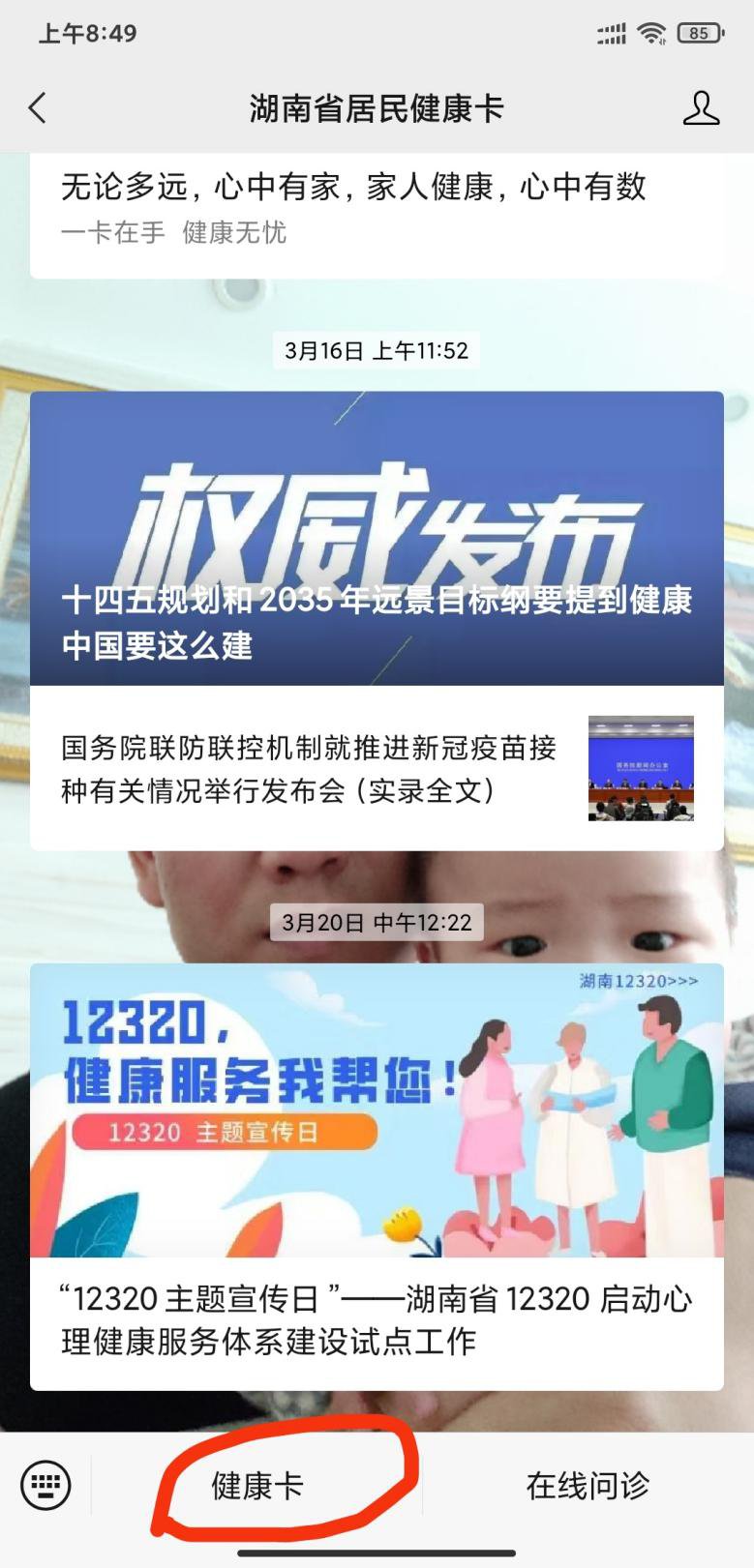The width and height of the screenshot is (754, 1568).
Task: Open the 在线问诊 menu
Action: click(x=588, y=1485)
